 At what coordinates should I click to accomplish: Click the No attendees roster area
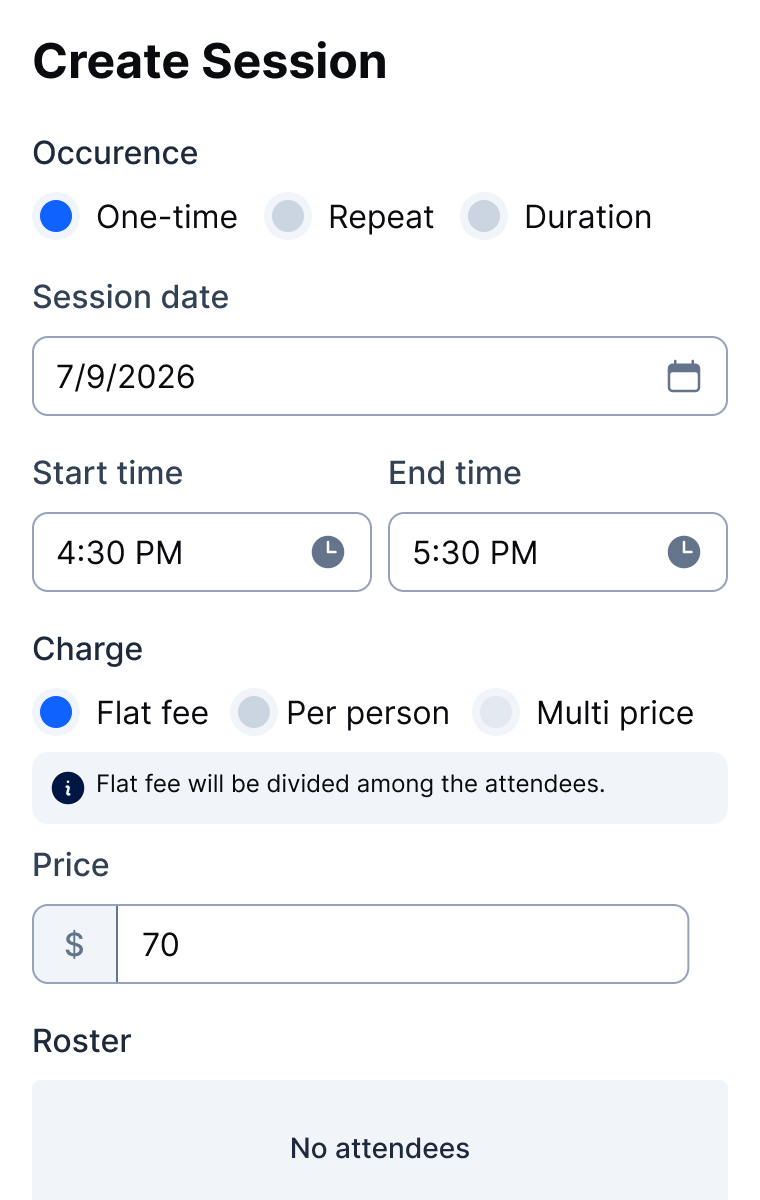click(x=380, y=1148)
